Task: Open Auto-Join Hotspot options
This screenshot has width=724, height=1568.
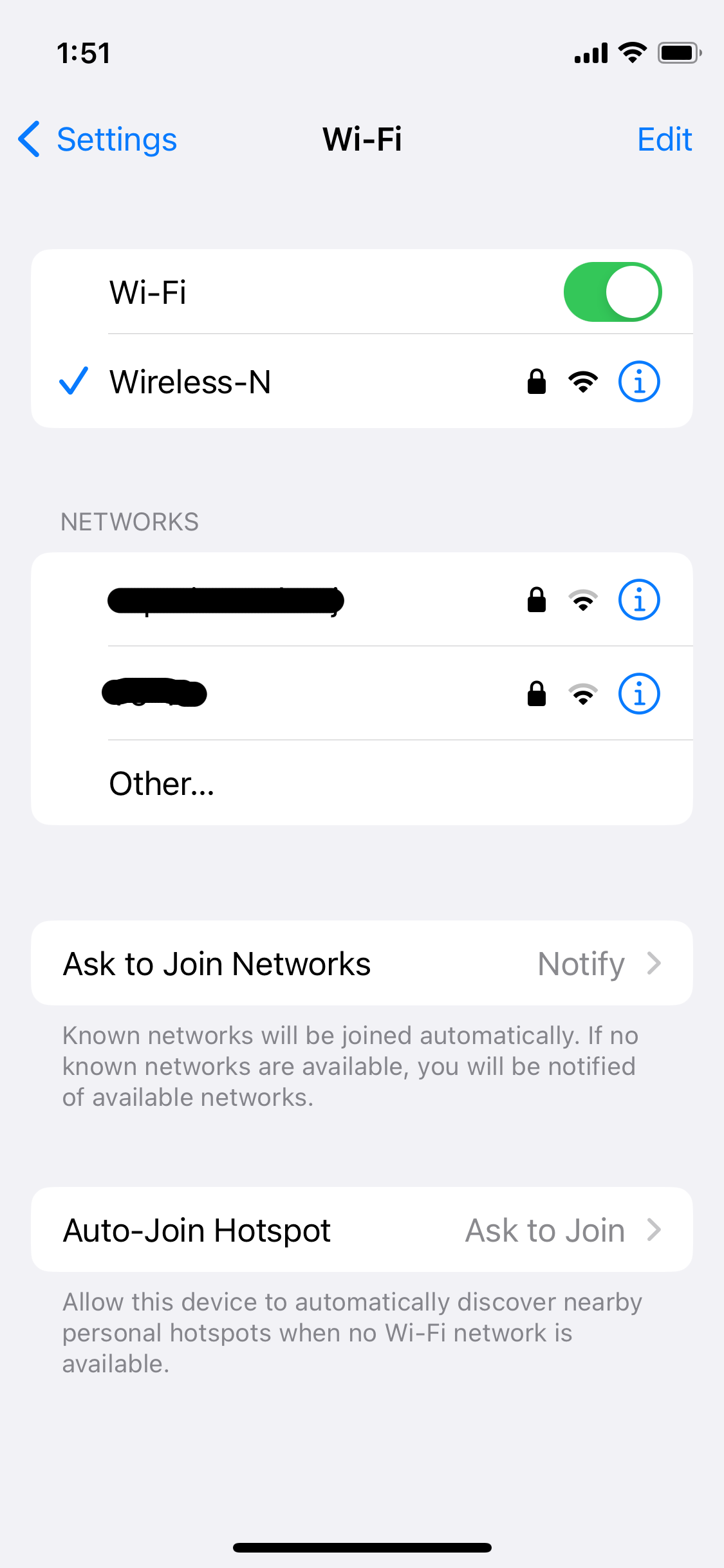Action: pyautogui.click(x=362, y=1229)
